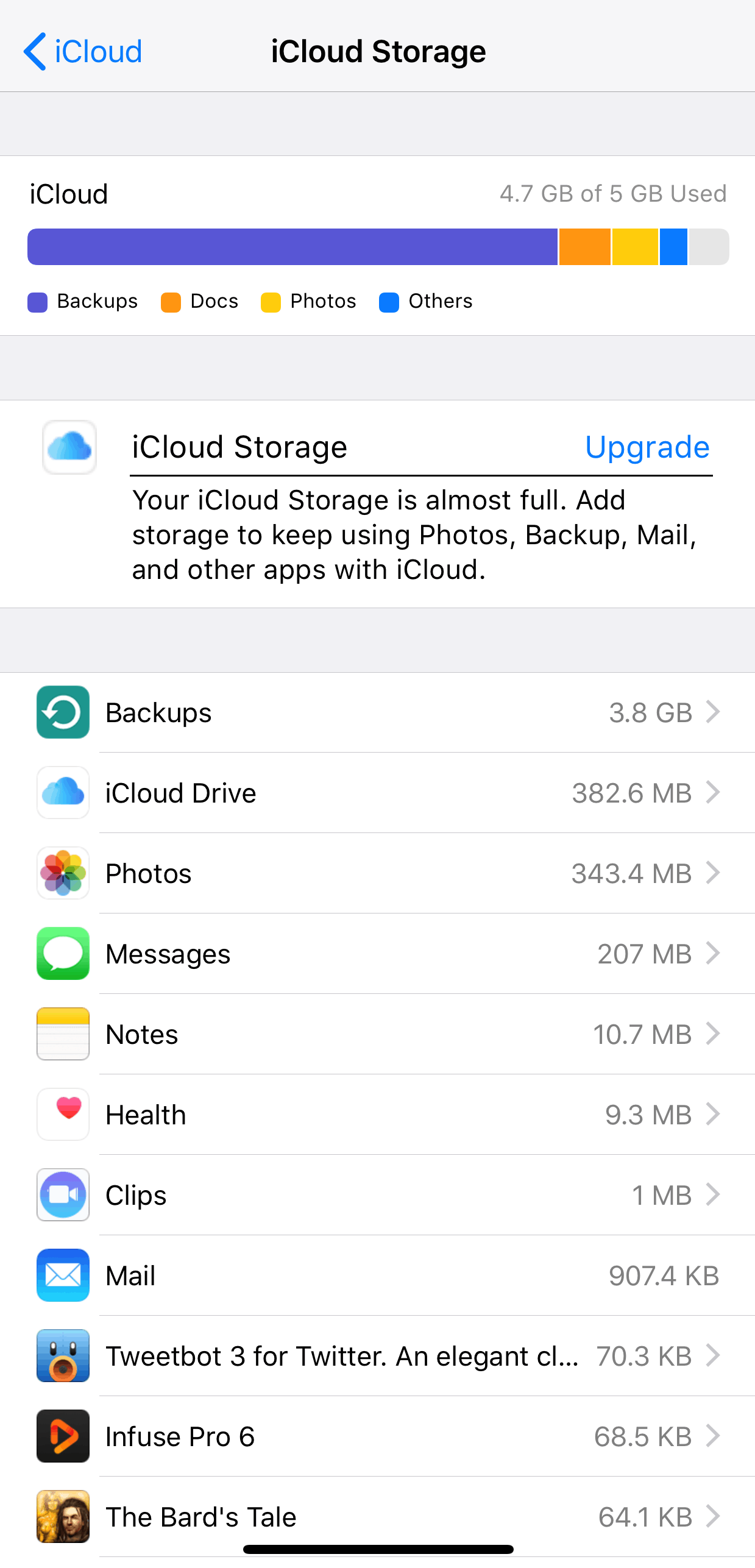Open Messages storage details

click(x=378, y=954)
